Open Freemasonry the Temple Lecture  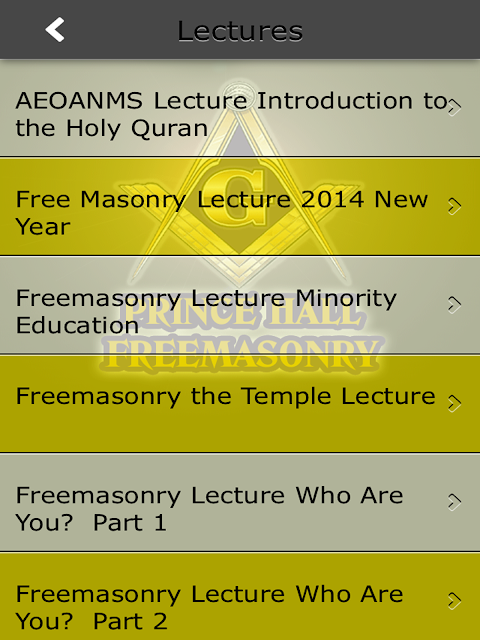240,404
